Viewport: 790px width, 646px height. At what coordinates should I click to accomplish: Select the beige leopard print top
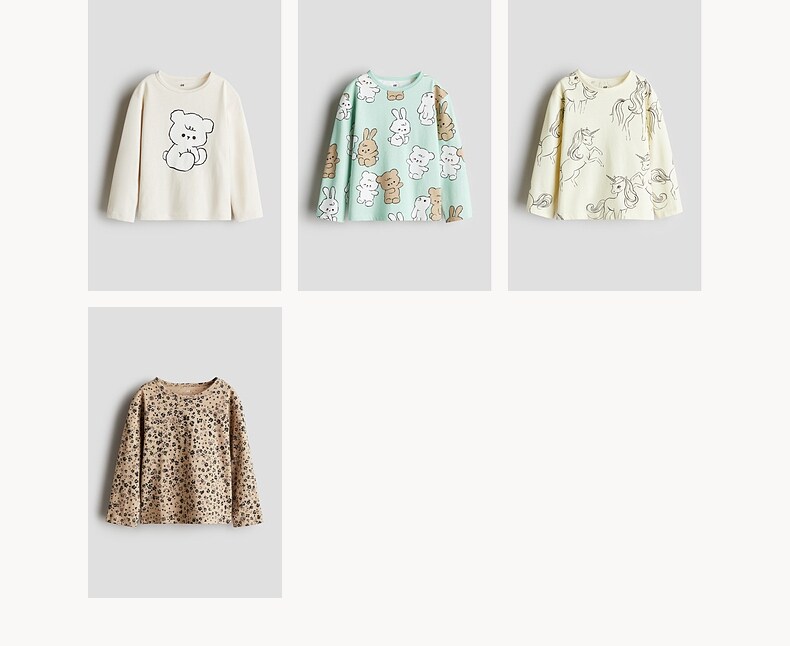click(x=185, y=453)
